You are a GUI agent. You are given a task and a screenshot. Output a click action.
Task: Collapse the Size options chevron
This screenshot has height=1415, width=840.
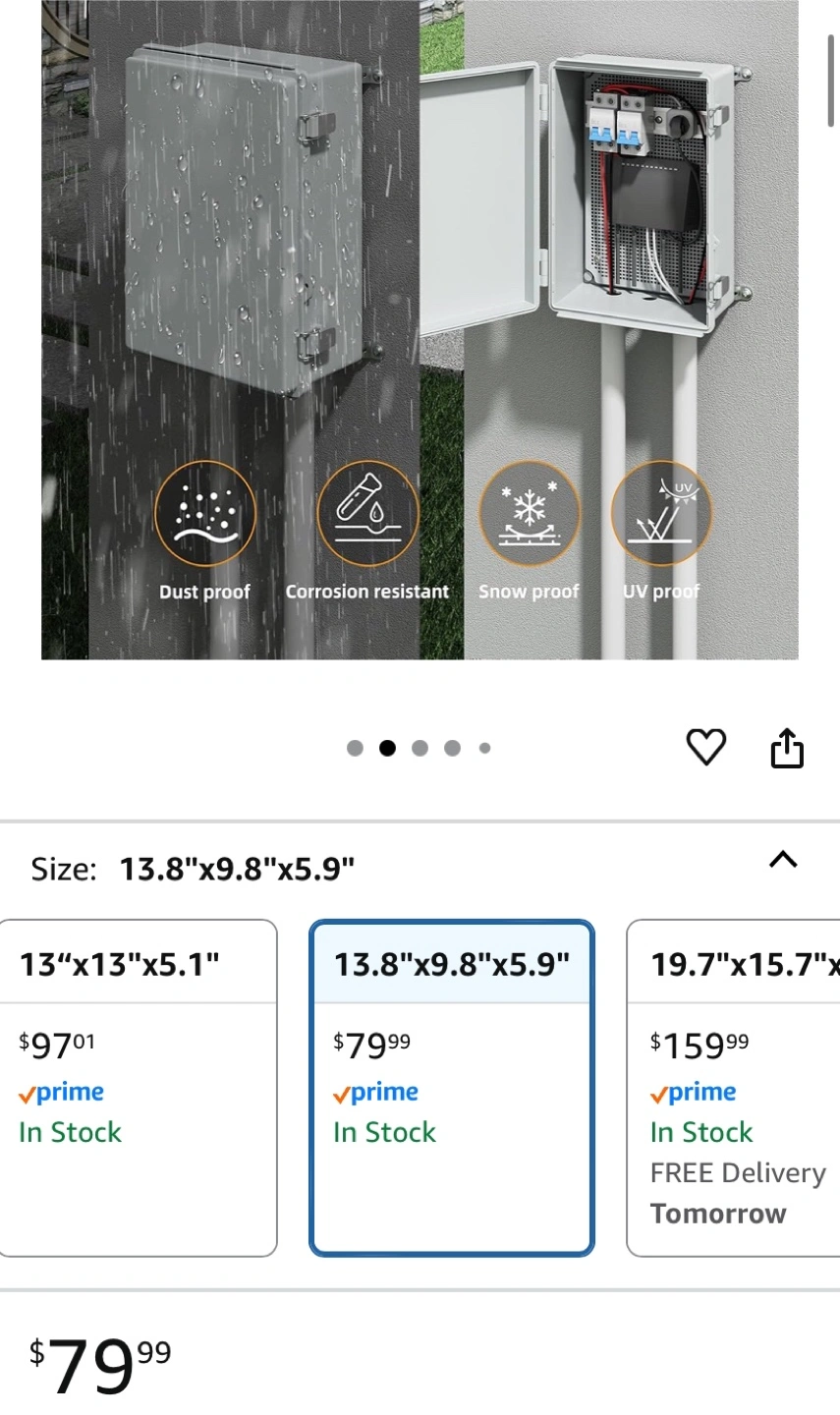[783, 860]
